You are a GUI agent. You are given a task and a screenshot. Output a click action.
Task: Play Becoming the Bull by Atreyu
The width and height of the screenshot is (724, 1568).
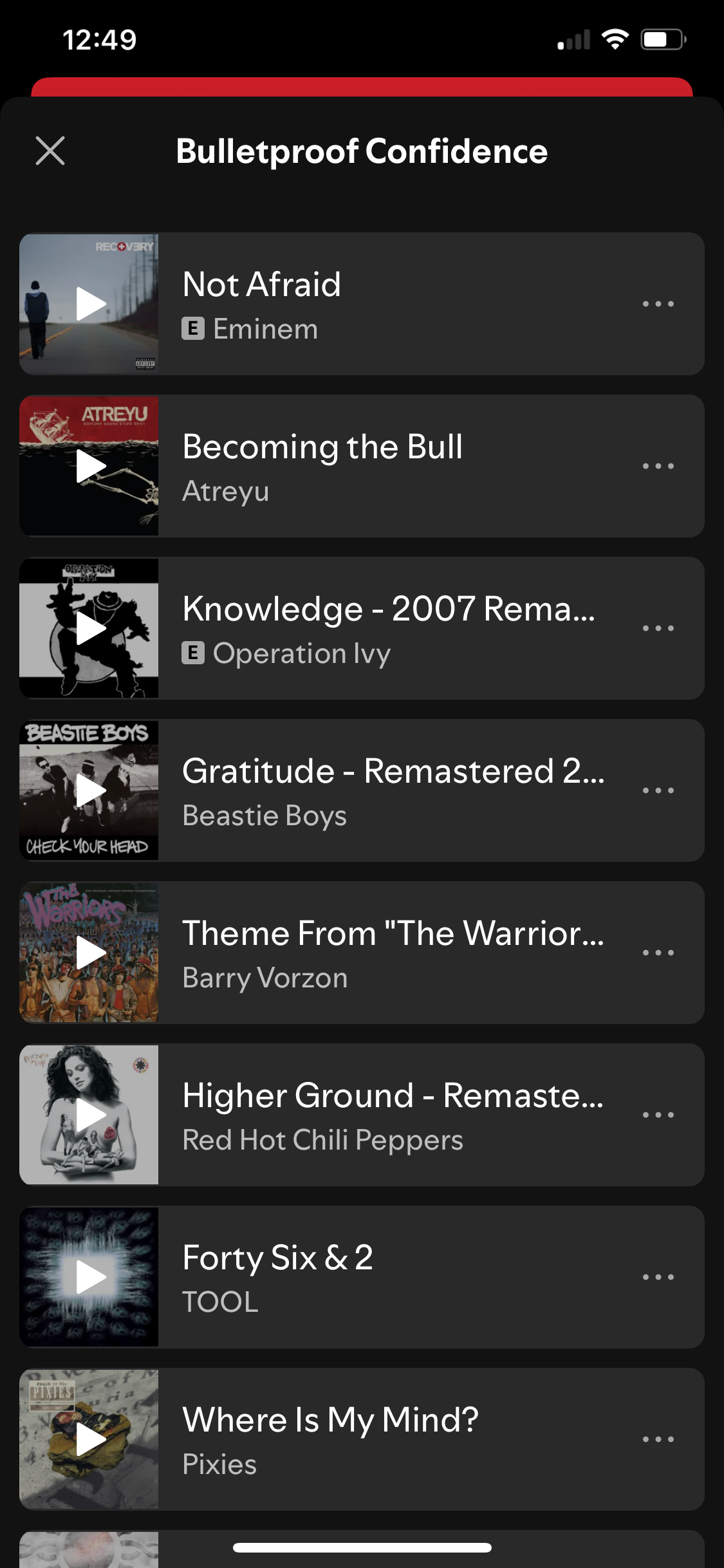pos(89,466)
